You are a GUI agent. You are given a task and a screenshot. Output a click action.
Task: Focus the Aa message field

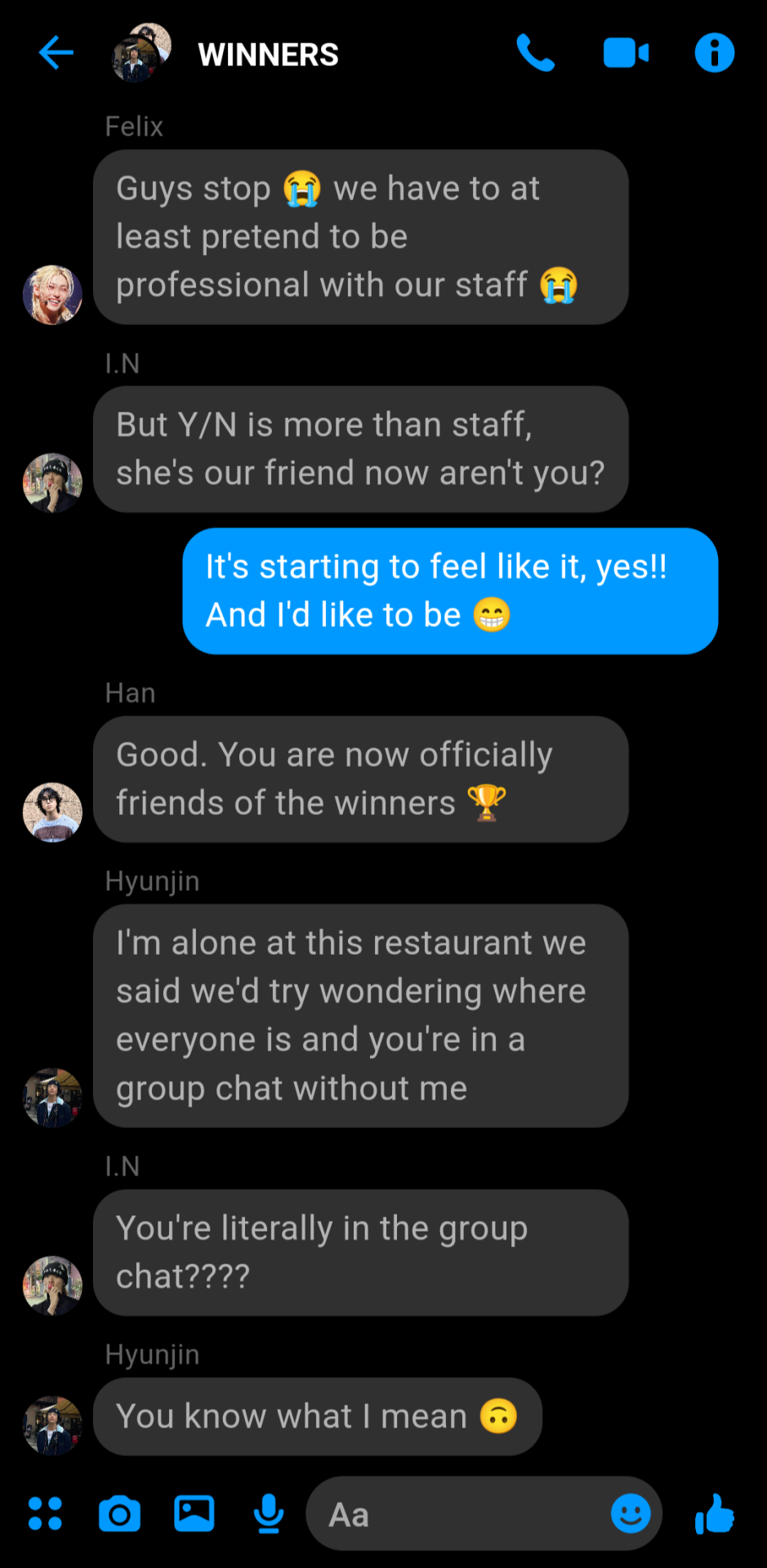(457, 1515)
